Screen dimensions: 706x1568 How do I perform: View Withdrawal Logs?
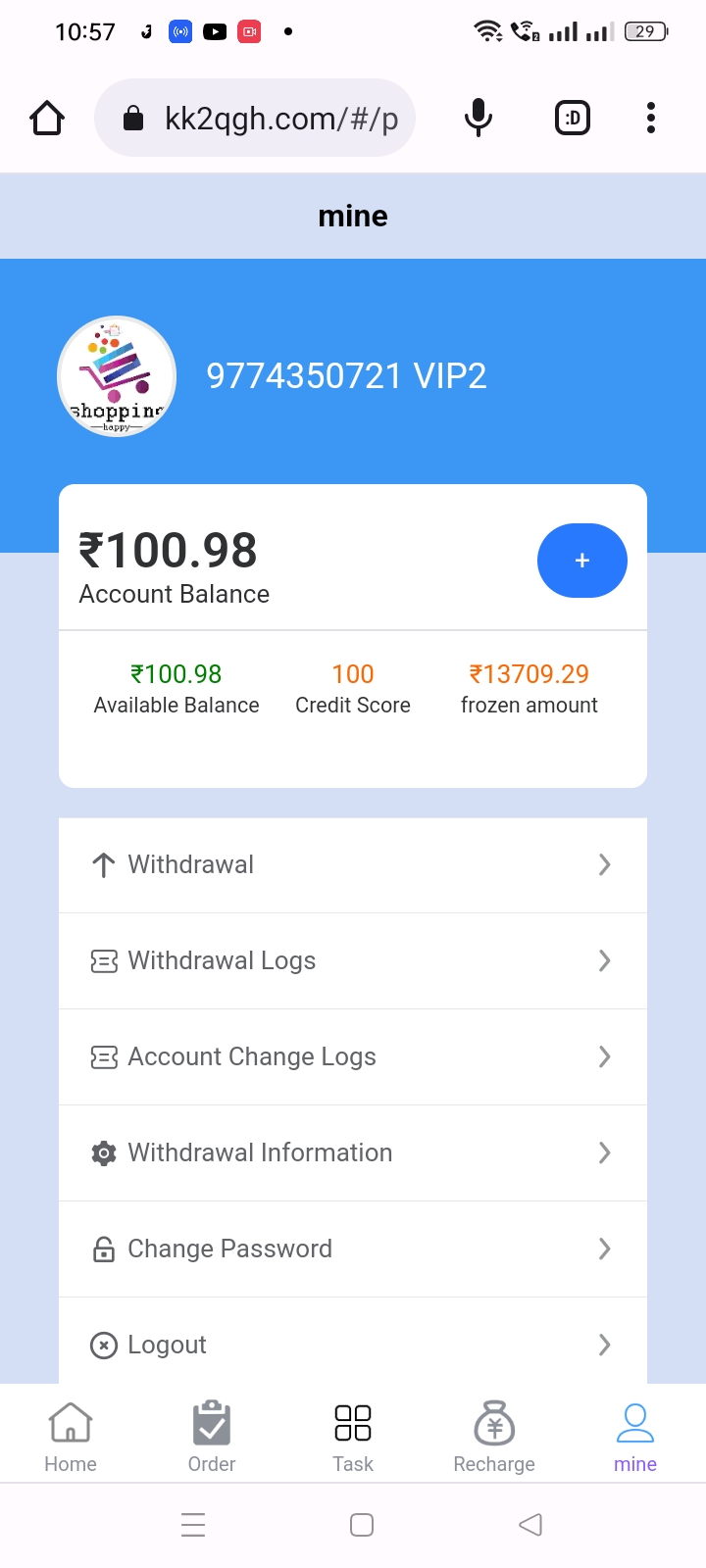point(353,960)
